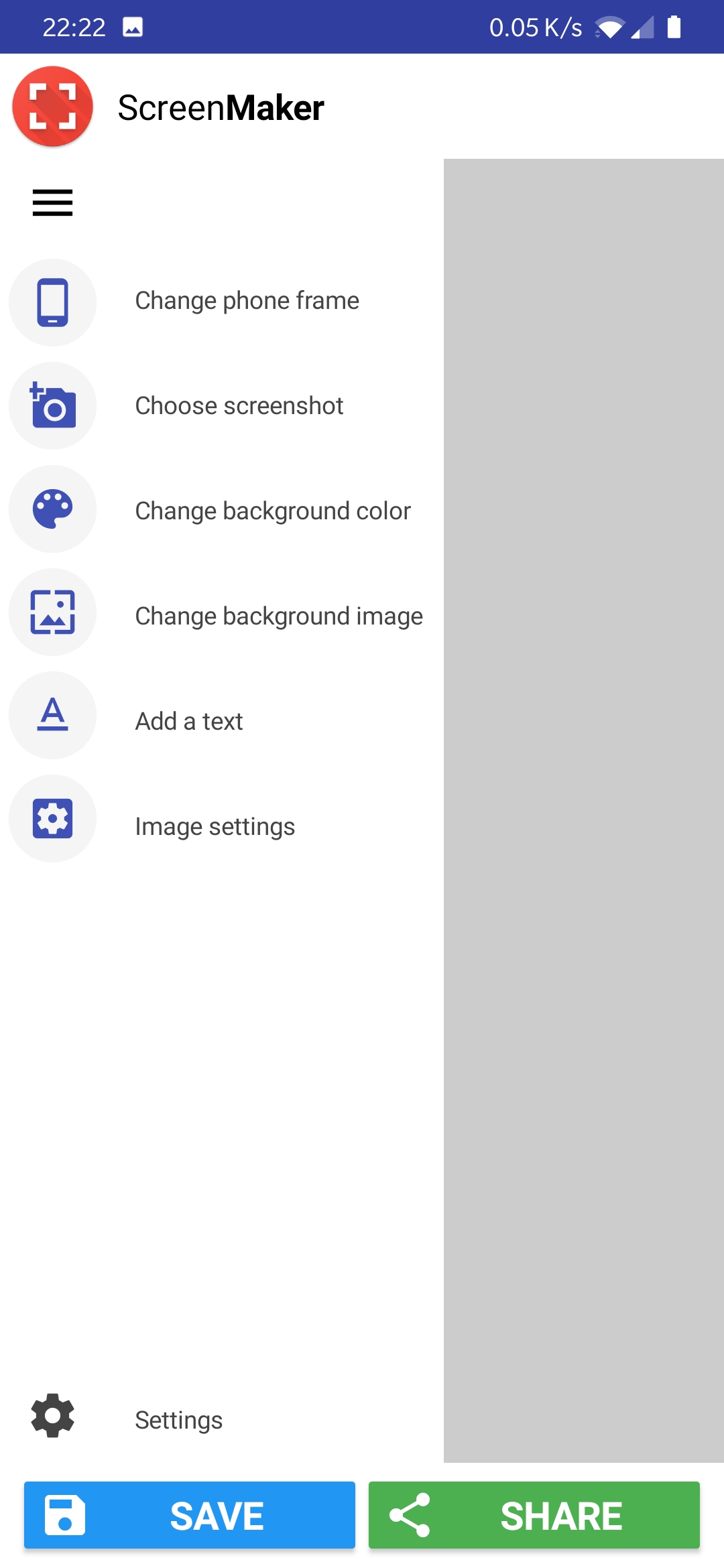
Task: Open Change phone frame option
Action: (x=221, y=302)
